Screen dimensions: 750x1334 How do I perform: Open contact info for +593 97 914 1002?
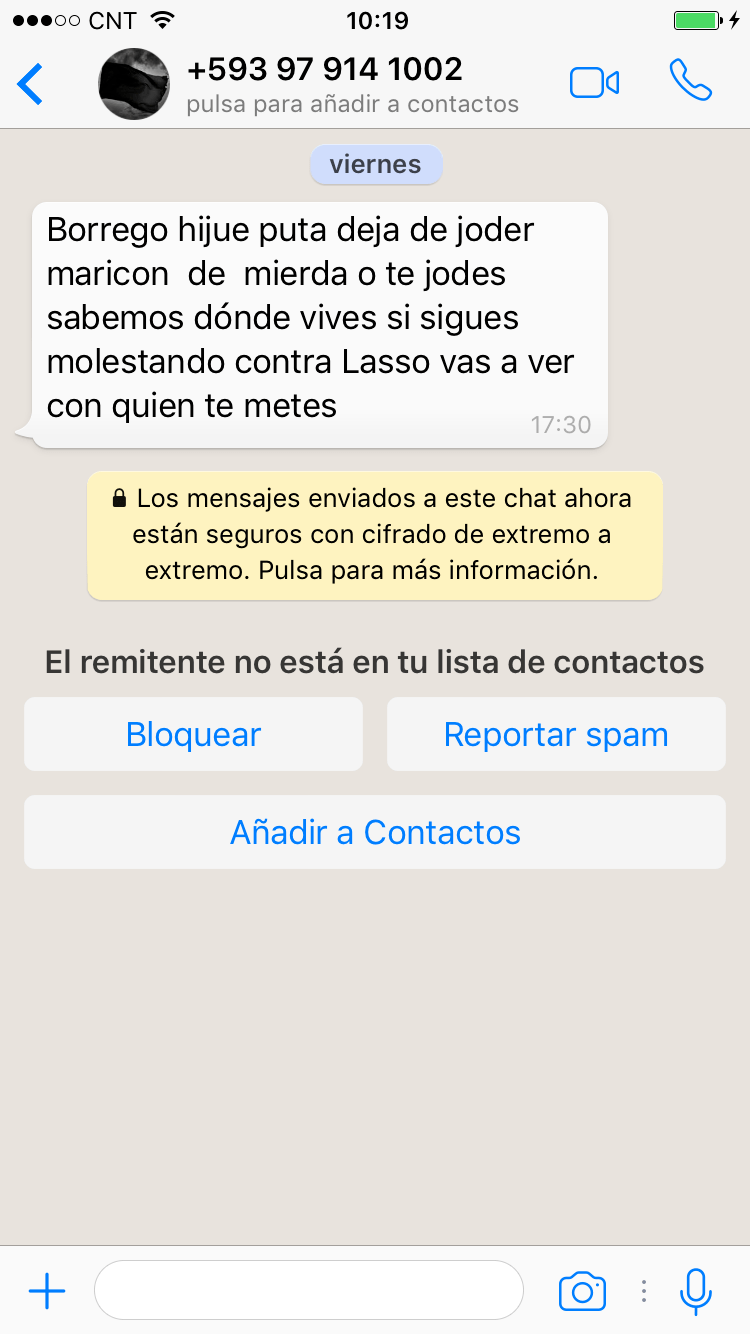[324, 84]
